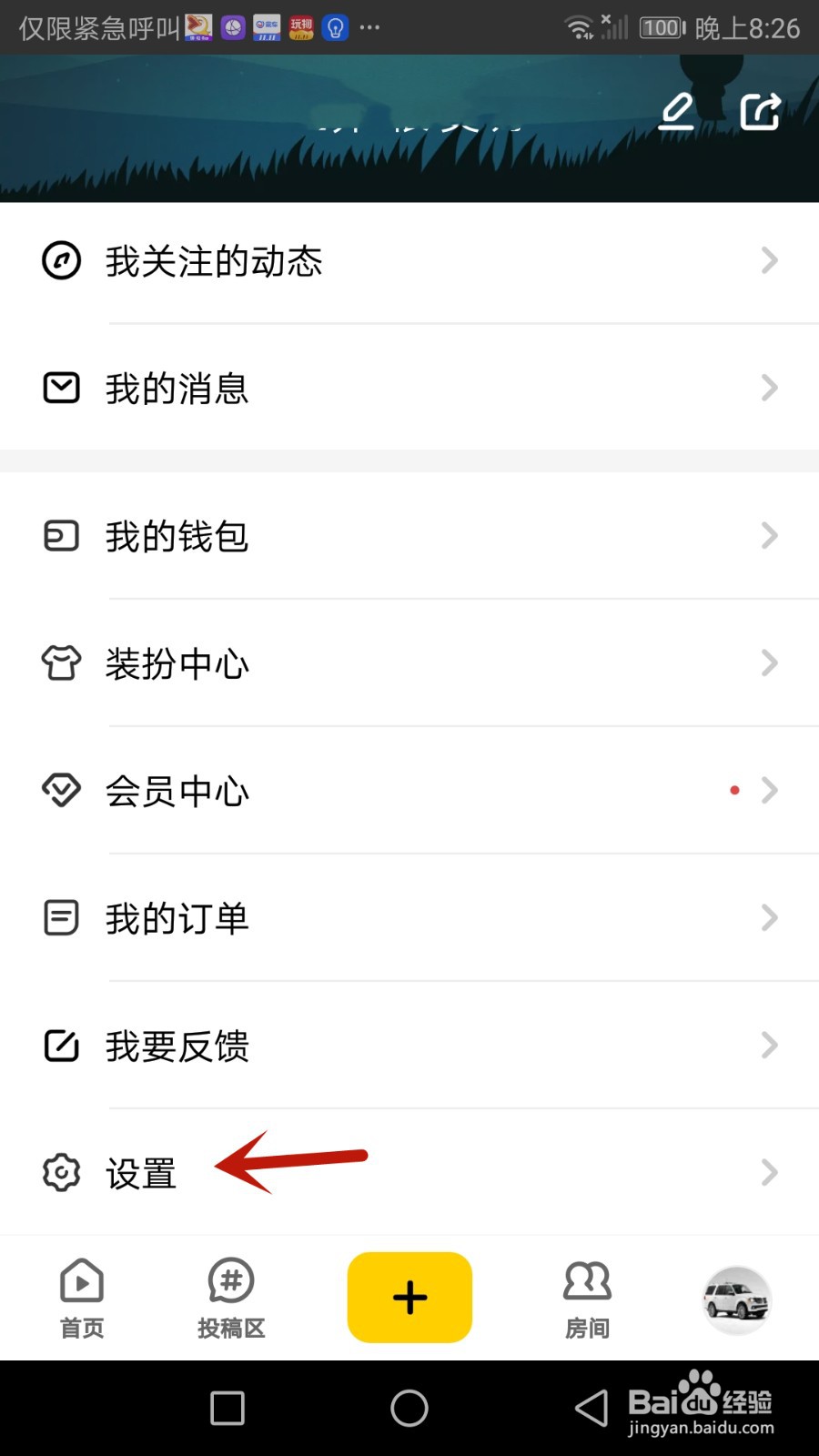Open 我要反馈
This screenshot has height=1456, width=819.
(x=409, y=1046)
